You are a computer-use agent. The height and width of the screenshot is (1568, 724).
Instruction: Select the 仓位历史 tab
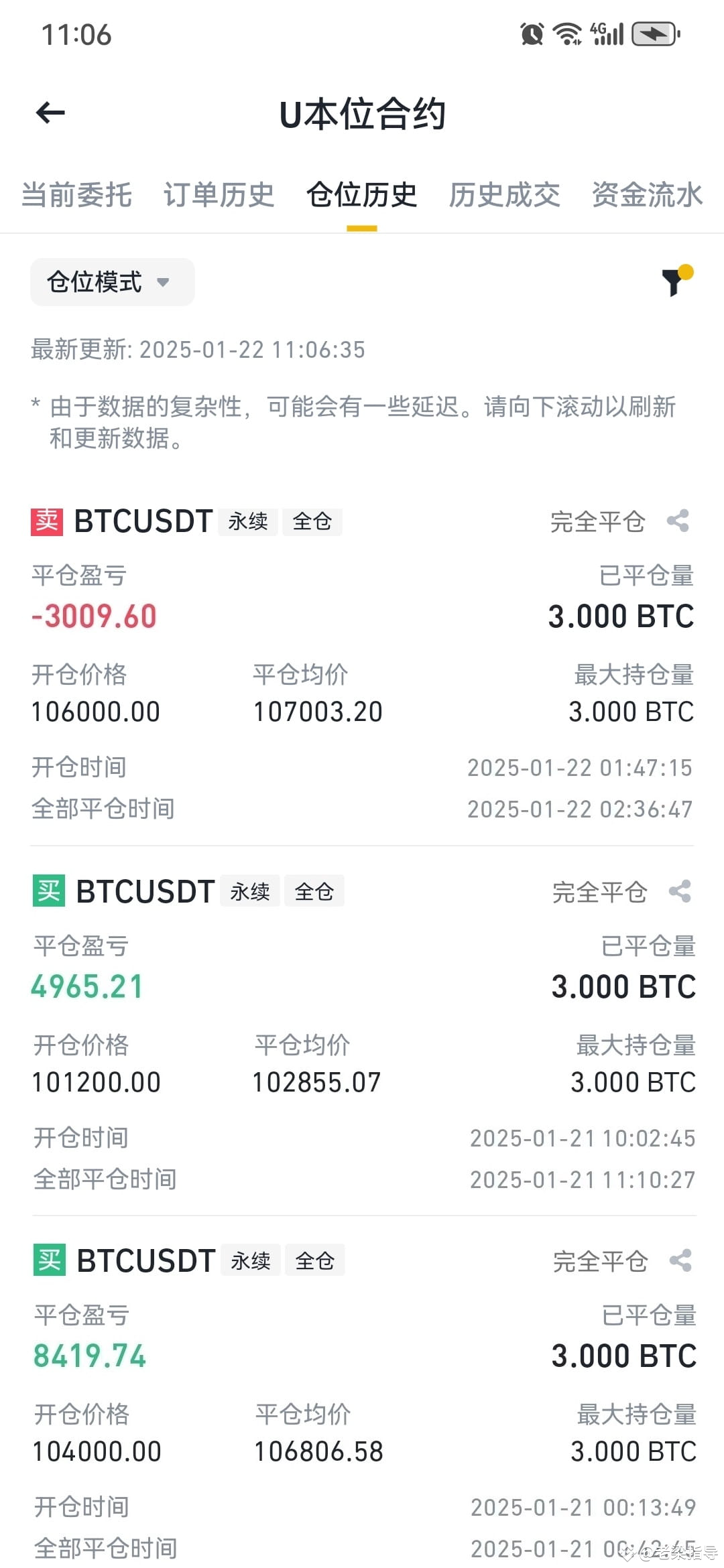362,195
